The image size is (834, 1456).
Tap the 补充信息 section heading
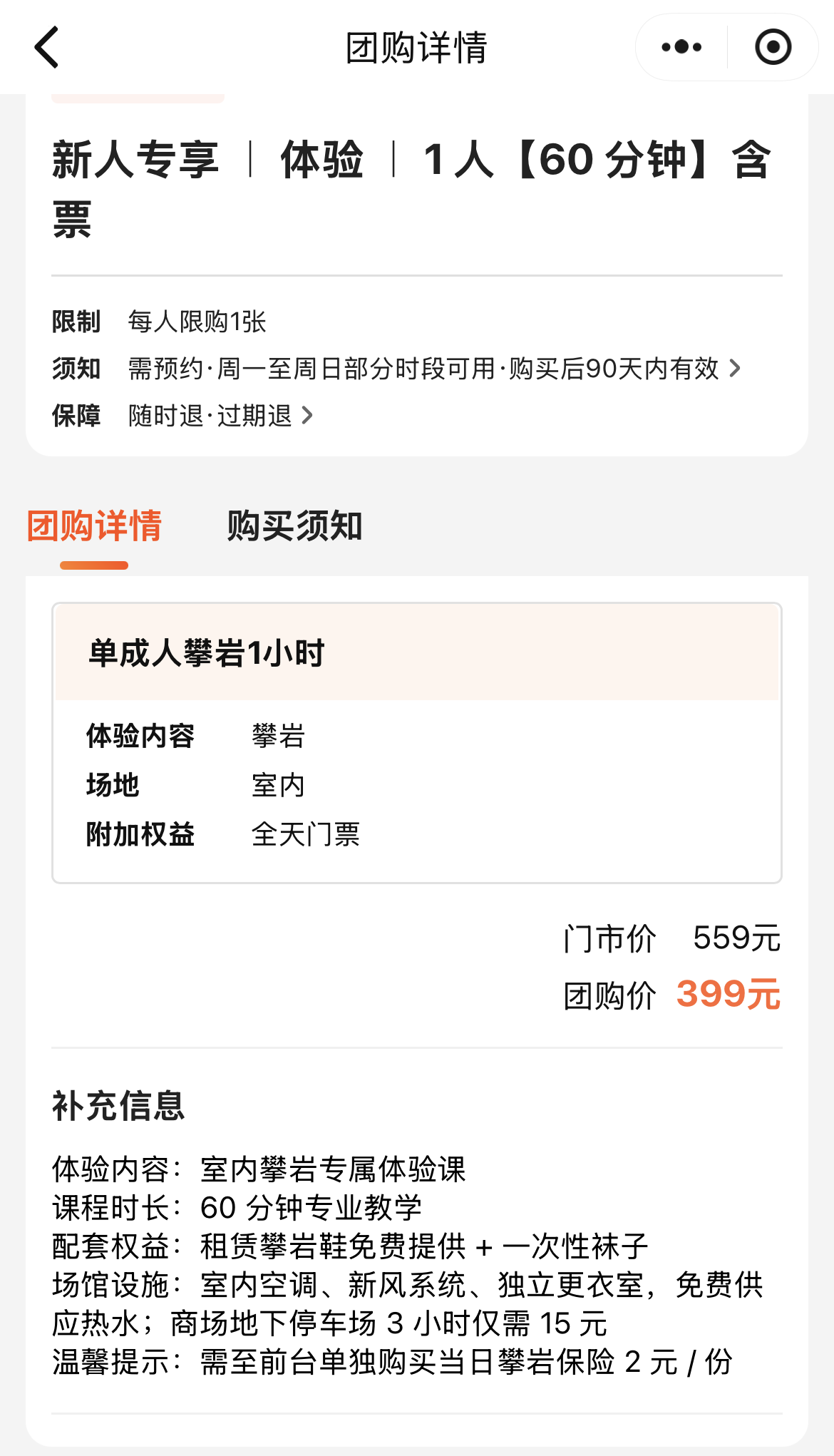118,1107
